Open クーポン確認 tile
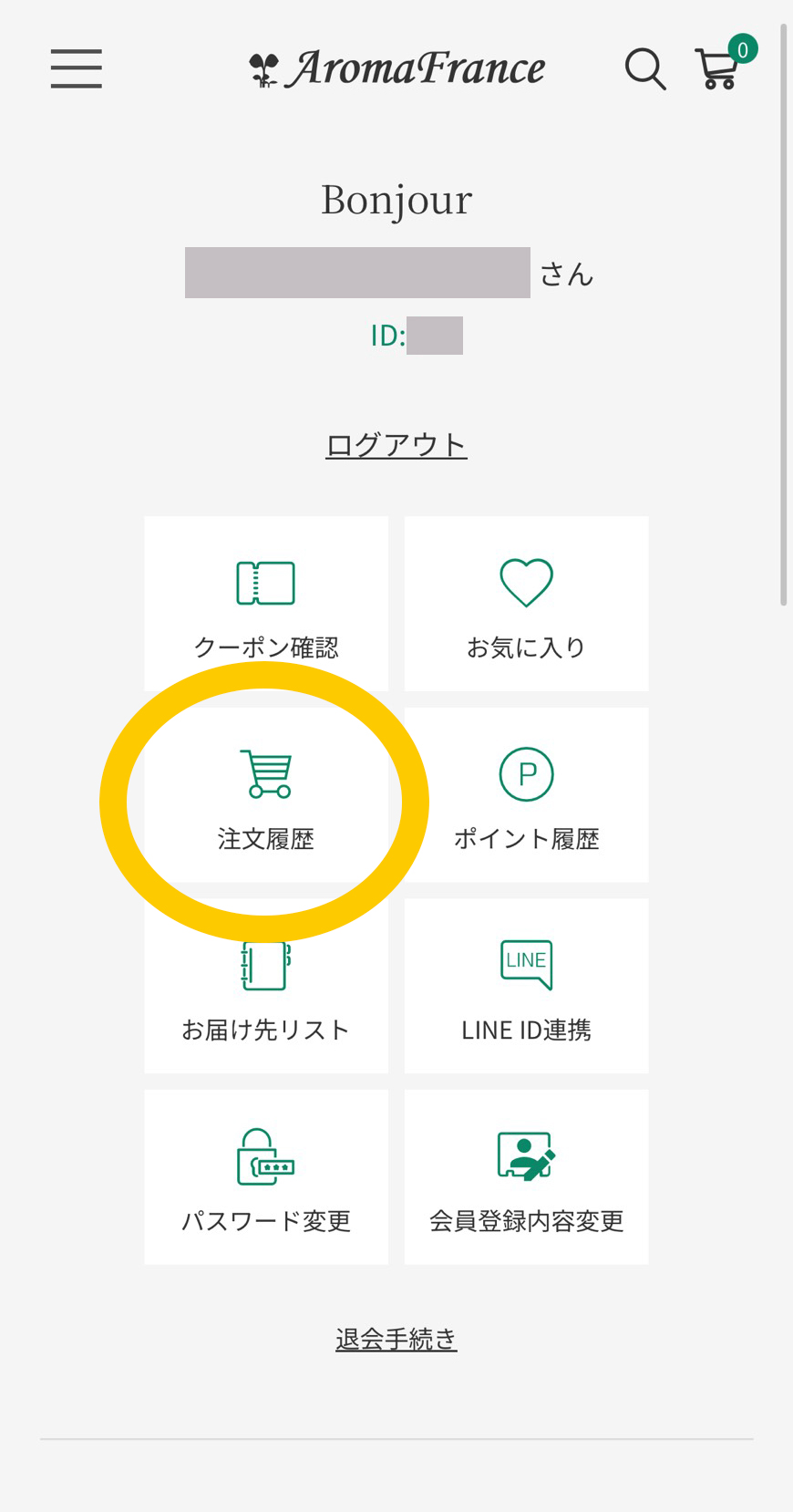Viewport: 793px width, 1512px height. tap(266, 604)
